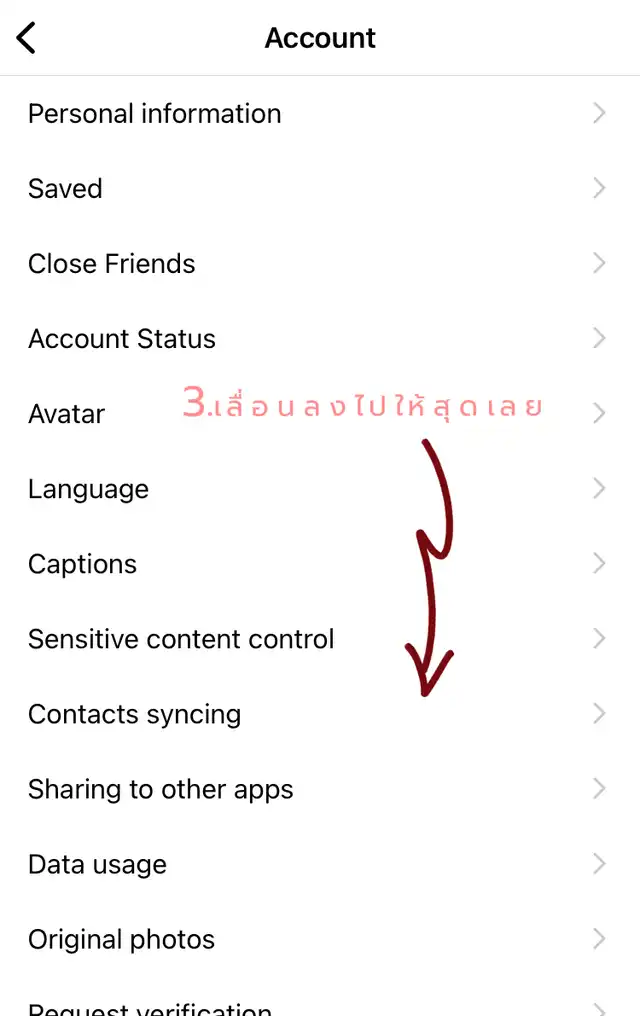Open Language settings
This screenshot has height=1016, width=640.
click(89, 489)
